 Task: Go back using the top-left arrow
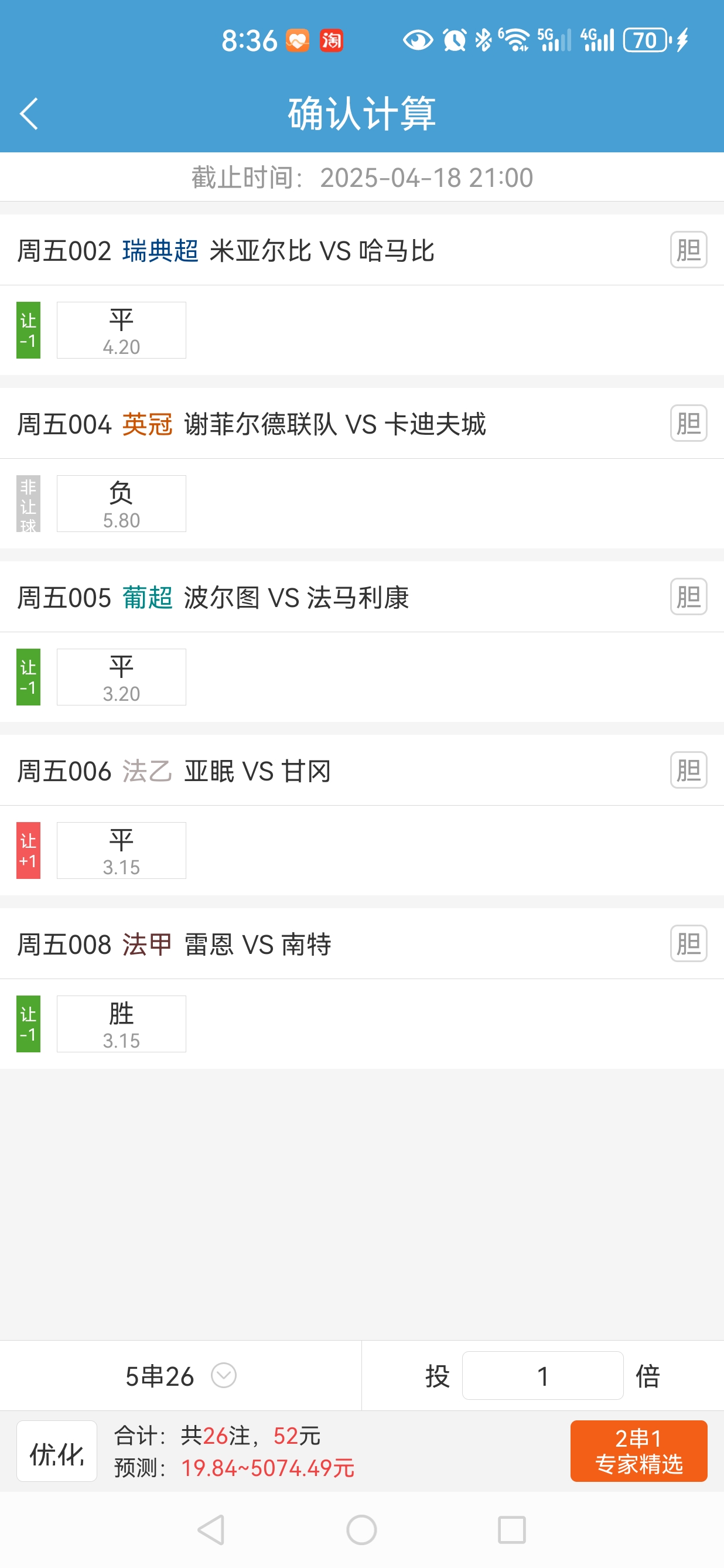click(29, 114)
